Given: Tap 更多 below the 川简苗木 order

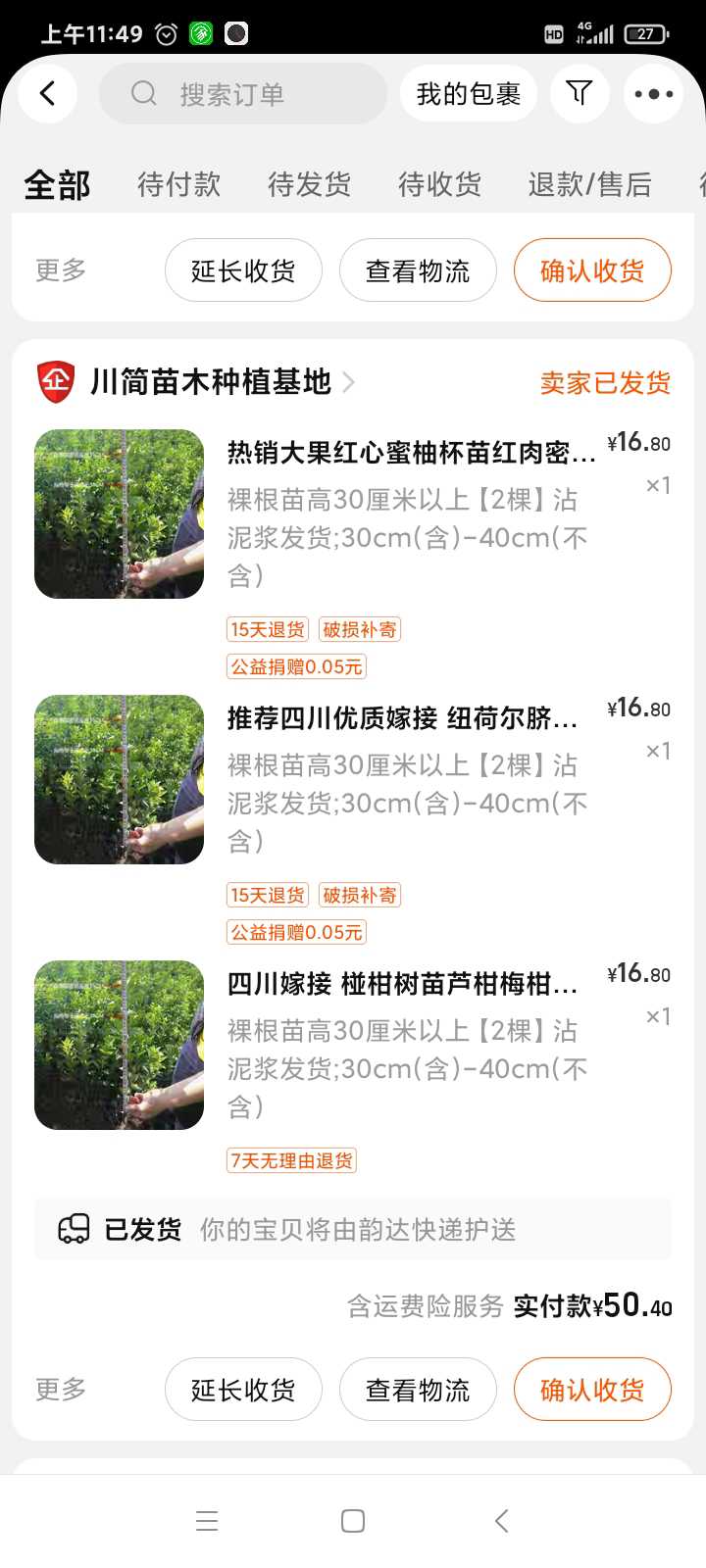Looking at the screenshot, I should (61, 1390).
